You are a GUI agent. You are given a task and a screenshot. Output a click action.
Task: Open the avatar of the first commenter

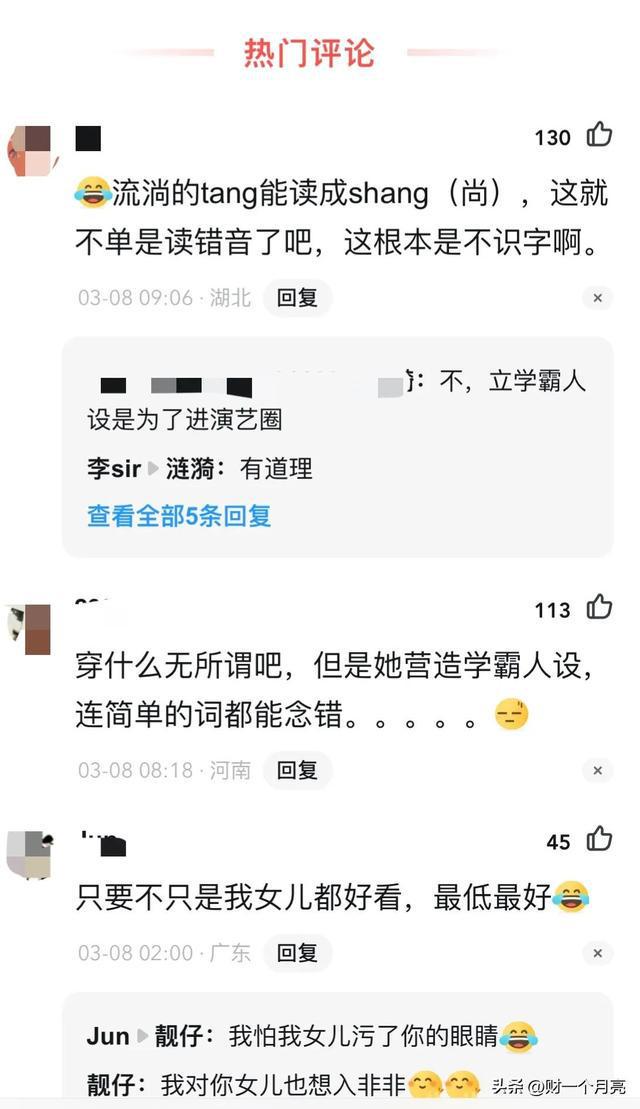[x=28, y=151]
